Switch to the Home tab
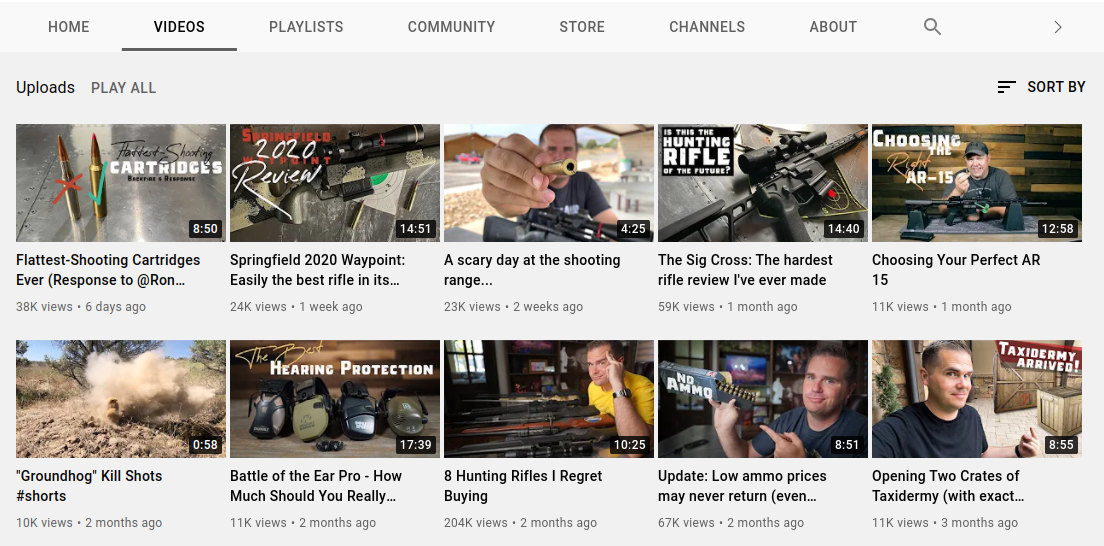Image resolution: width=1104 pixels, height=546 pixels. [x=68, y=27]
